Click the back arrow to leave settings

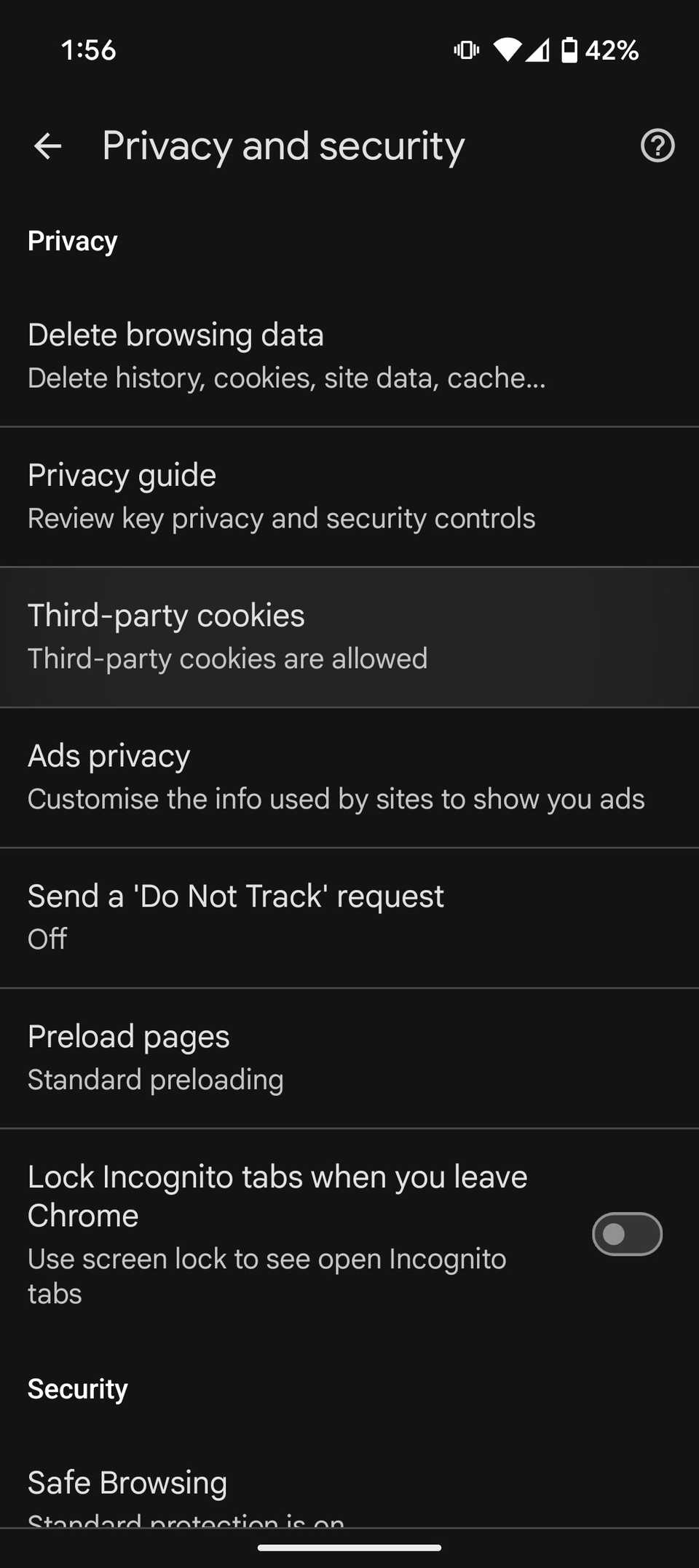click(47, 146)
